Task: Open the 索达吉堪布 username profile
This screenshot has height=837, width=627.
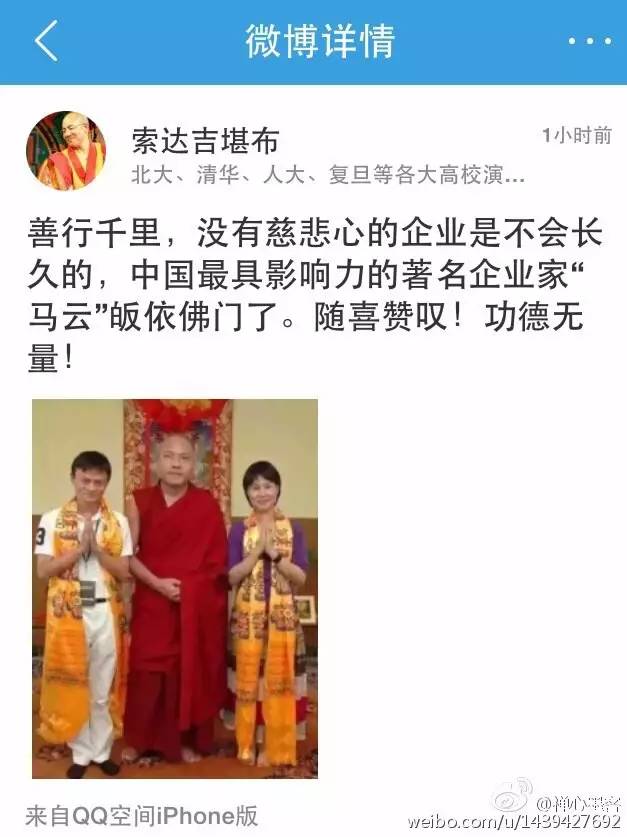Action: point(205,139)
